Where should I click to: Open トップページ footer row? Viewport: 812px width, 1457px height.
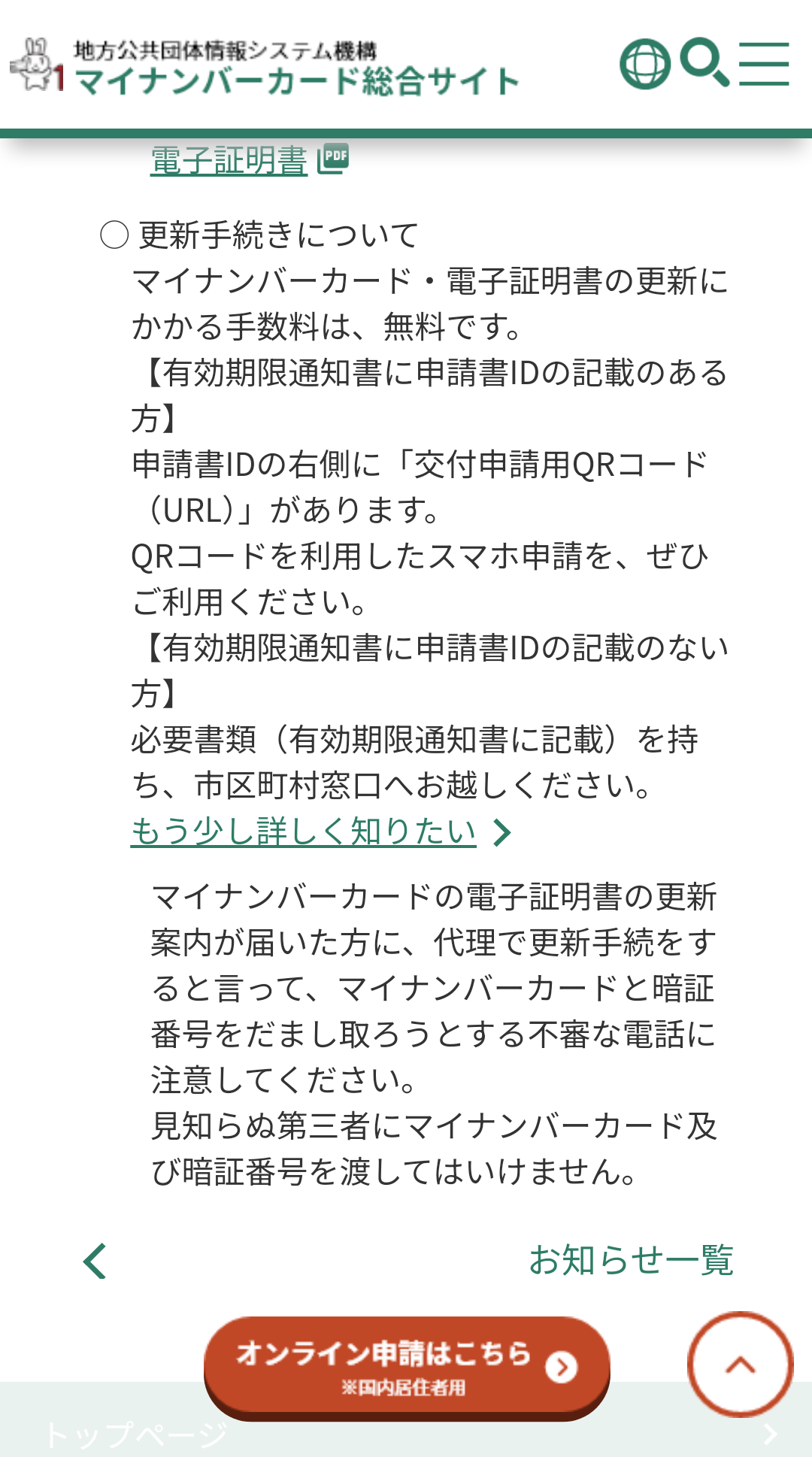coord(135,1434)
